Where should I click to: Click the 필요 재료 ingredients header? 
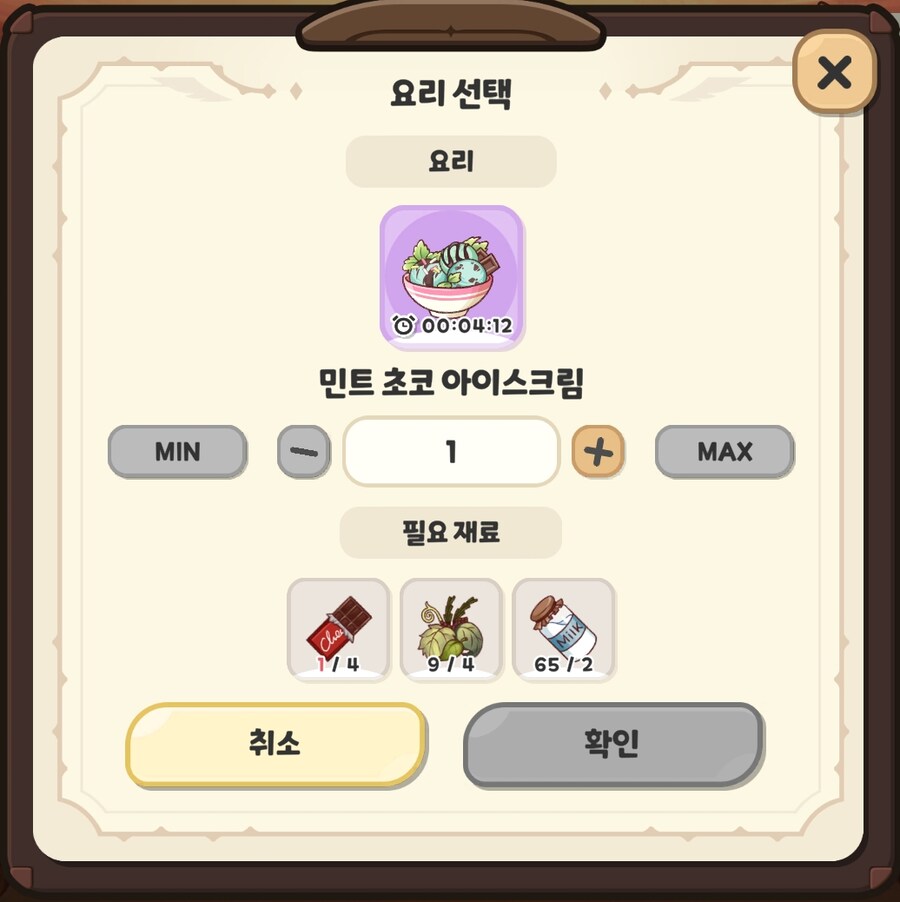(450, 533)
